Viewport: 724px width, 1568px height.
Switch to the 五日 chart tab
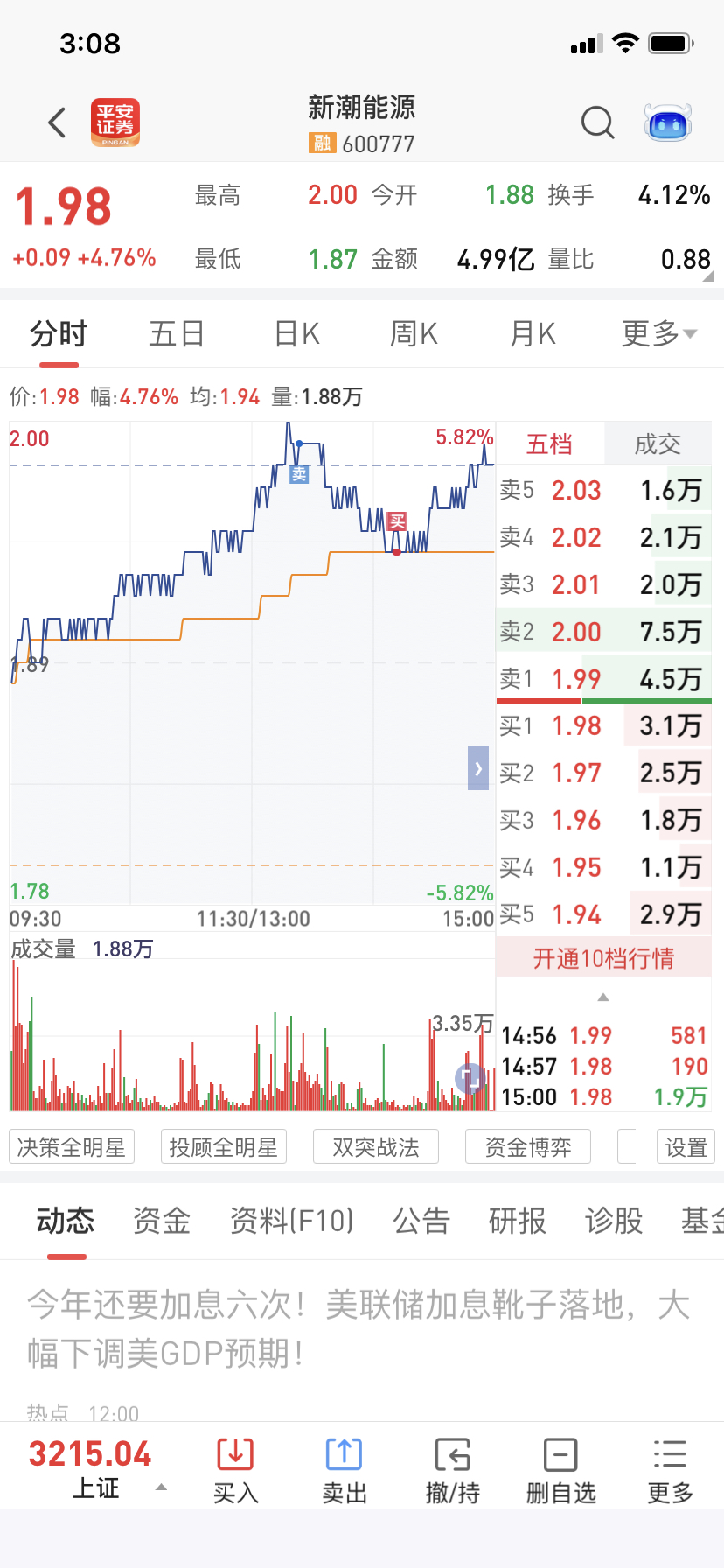[x=177, y=334]
